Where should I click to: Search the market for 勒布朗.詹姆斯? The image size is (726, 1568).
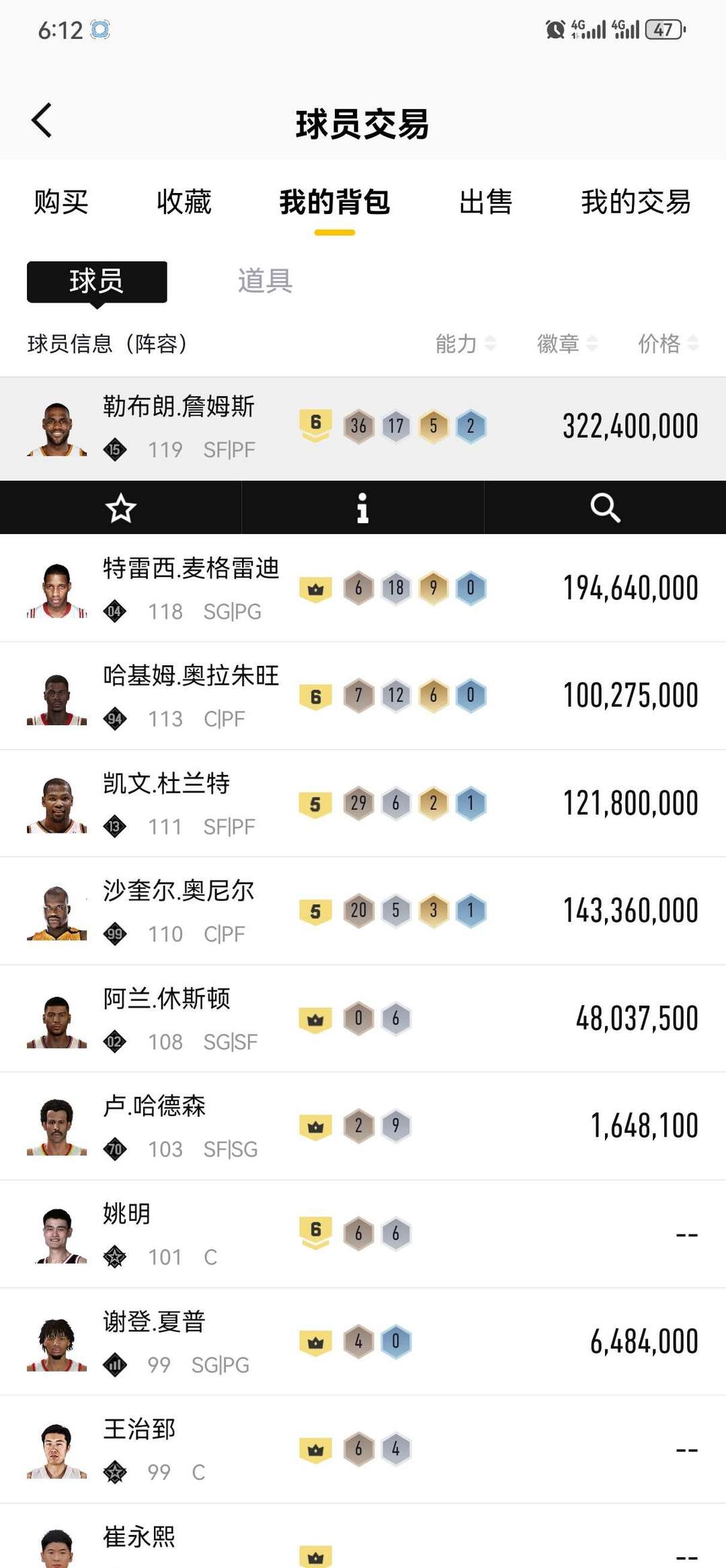pos(605,508)
